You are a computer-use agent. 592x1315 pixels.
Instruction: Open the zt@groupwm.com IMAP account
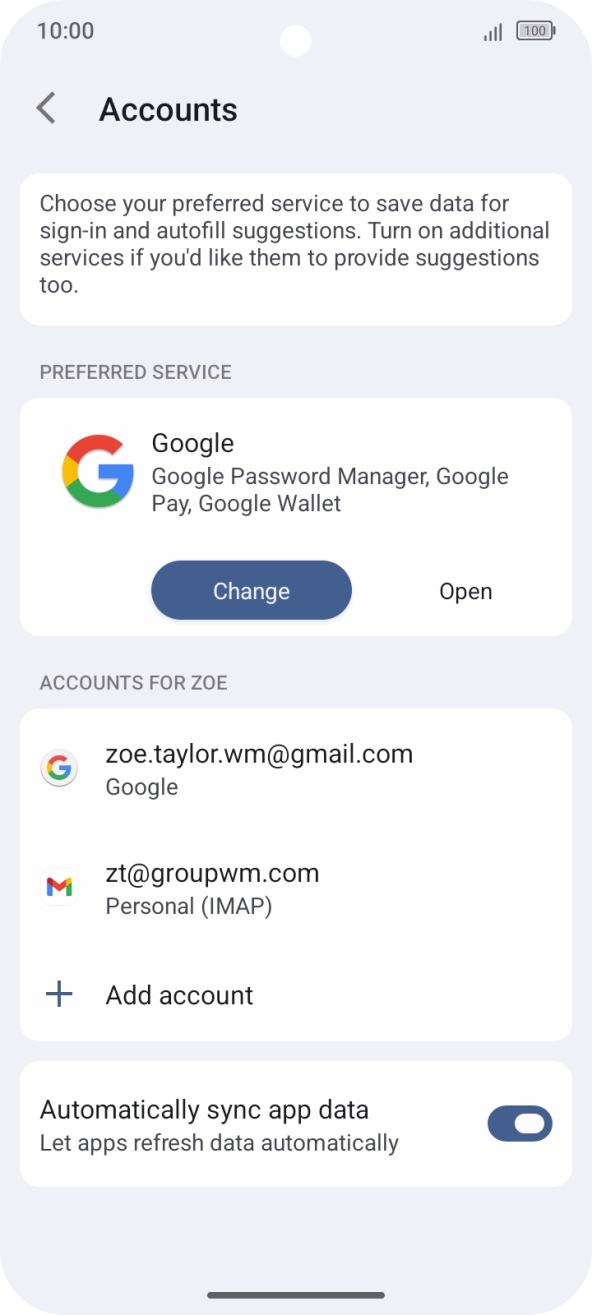point(296,888)
